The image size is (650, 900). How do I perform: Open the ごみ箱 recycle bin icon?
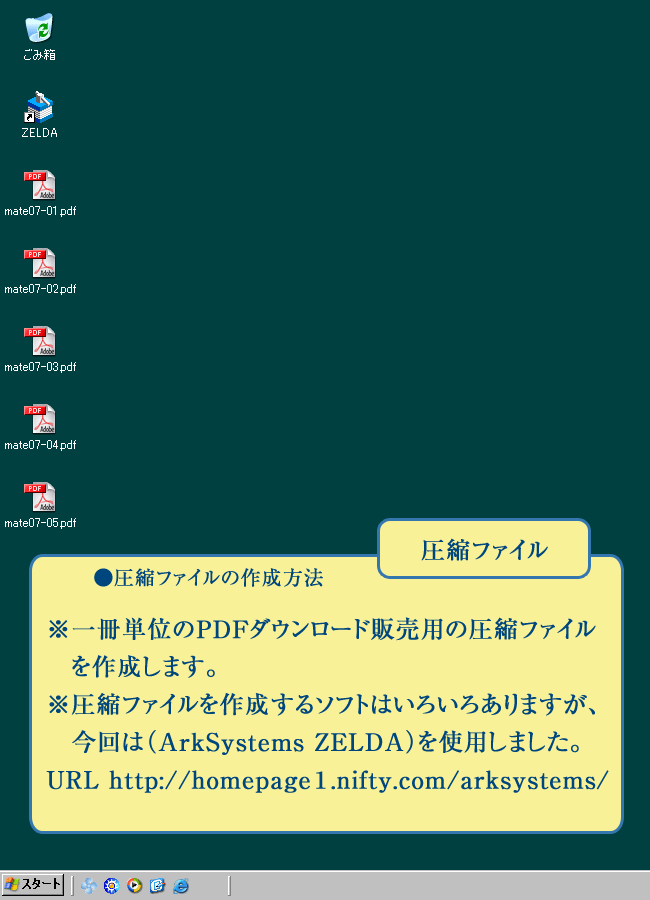tap(39, 29)
